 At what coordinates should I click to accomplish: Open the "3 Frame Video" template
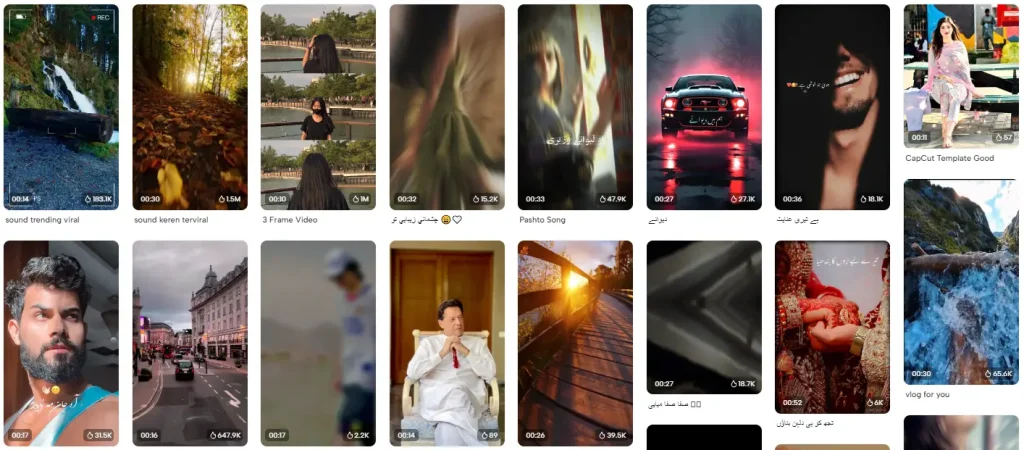318,107
